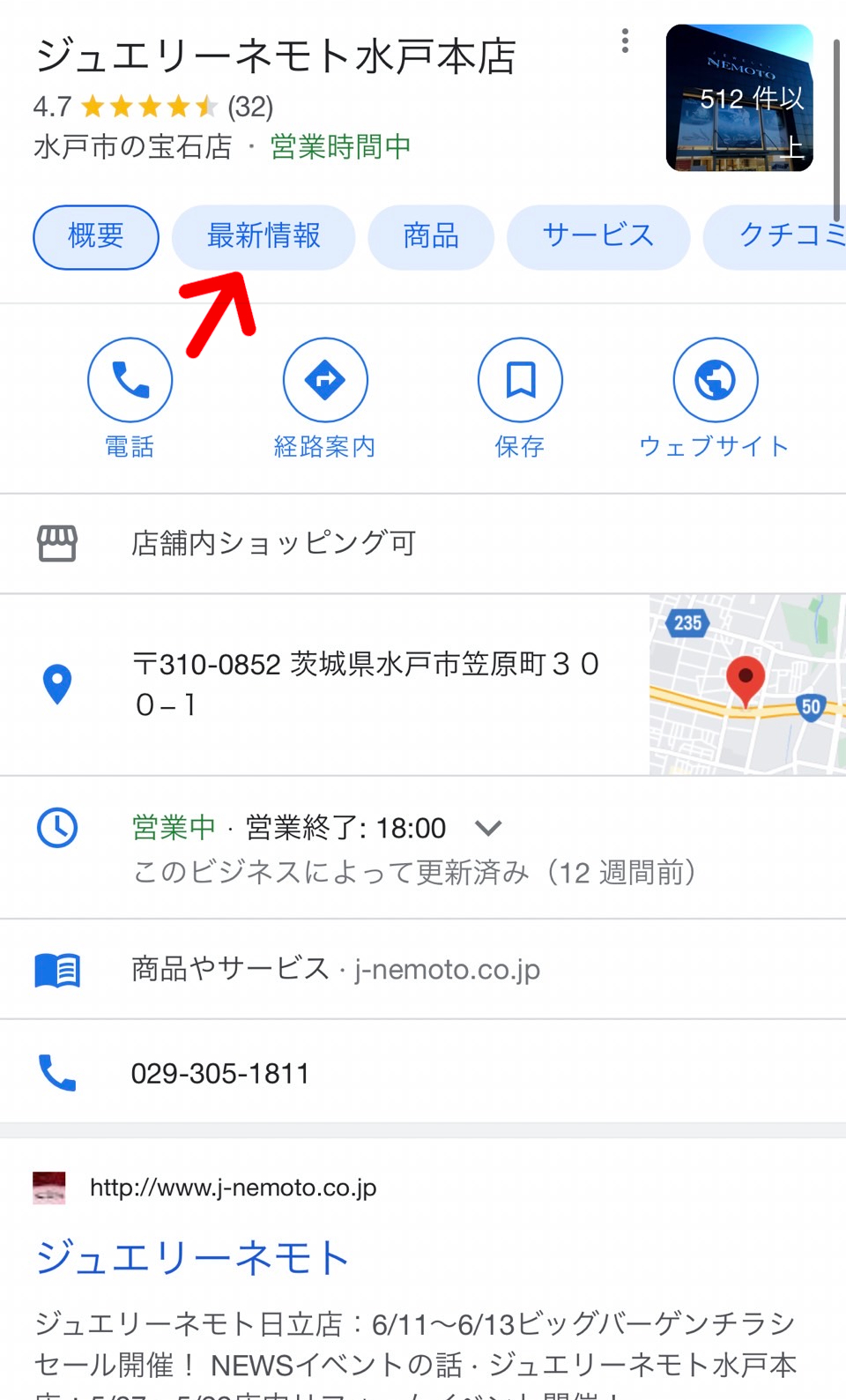Select the 概要 chip

coord(96,237)
